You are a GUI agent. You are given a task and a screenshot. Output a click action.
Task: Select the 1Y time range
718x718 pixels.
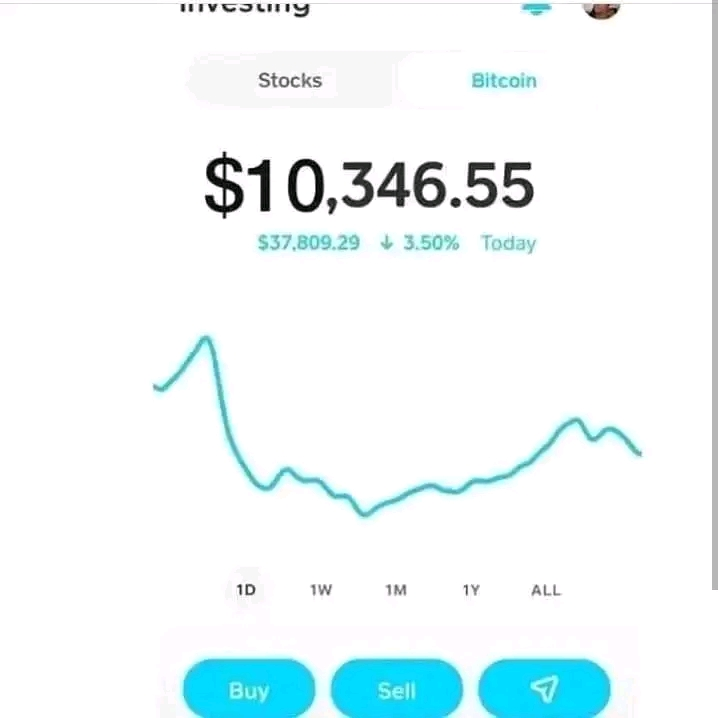(x=471, y=590)
